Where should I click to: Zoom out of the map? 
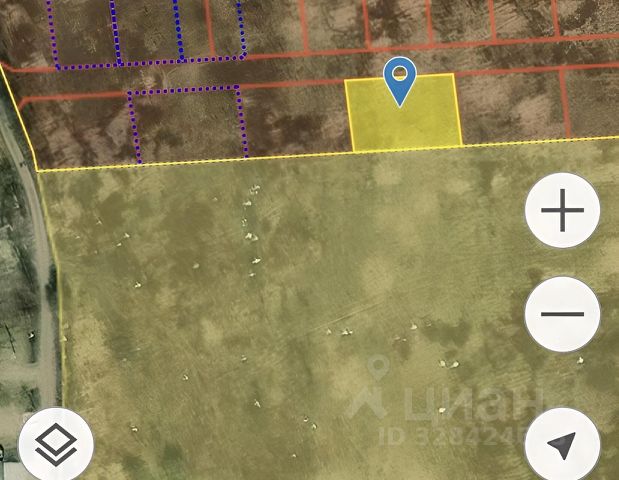tap(562, 313)
